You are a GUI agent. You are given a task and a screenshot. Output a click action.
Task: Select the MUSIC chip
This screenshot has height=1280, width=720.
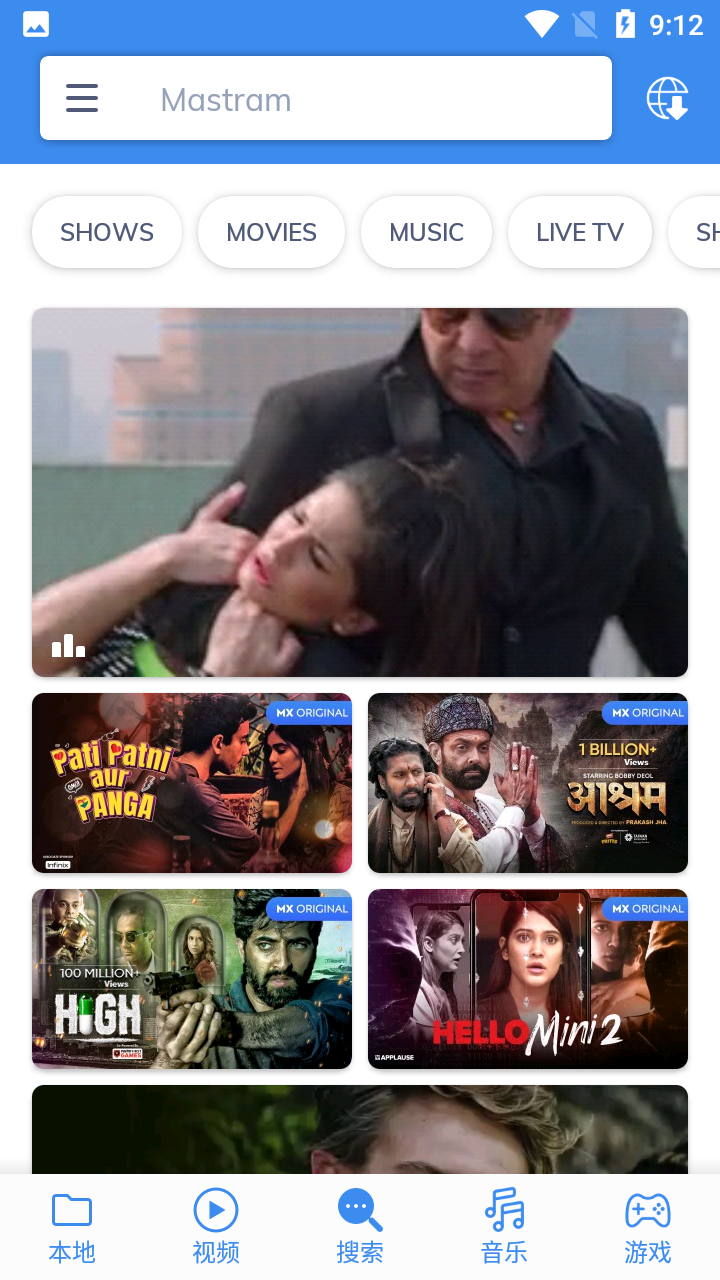pos(426,232)
